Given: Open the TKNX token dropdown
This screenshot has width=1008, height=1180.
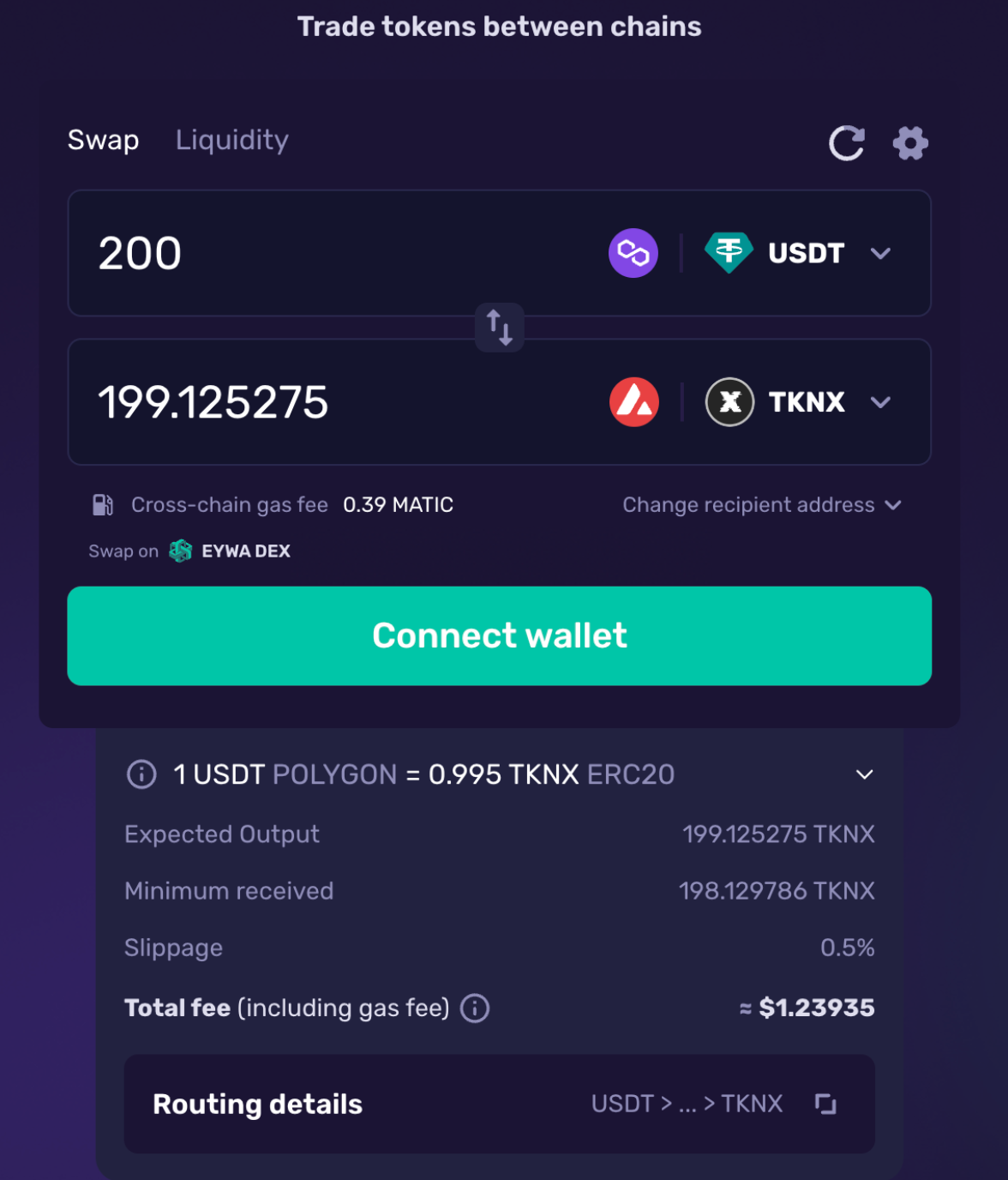Looking at the screenshot, I should point(799,402).
